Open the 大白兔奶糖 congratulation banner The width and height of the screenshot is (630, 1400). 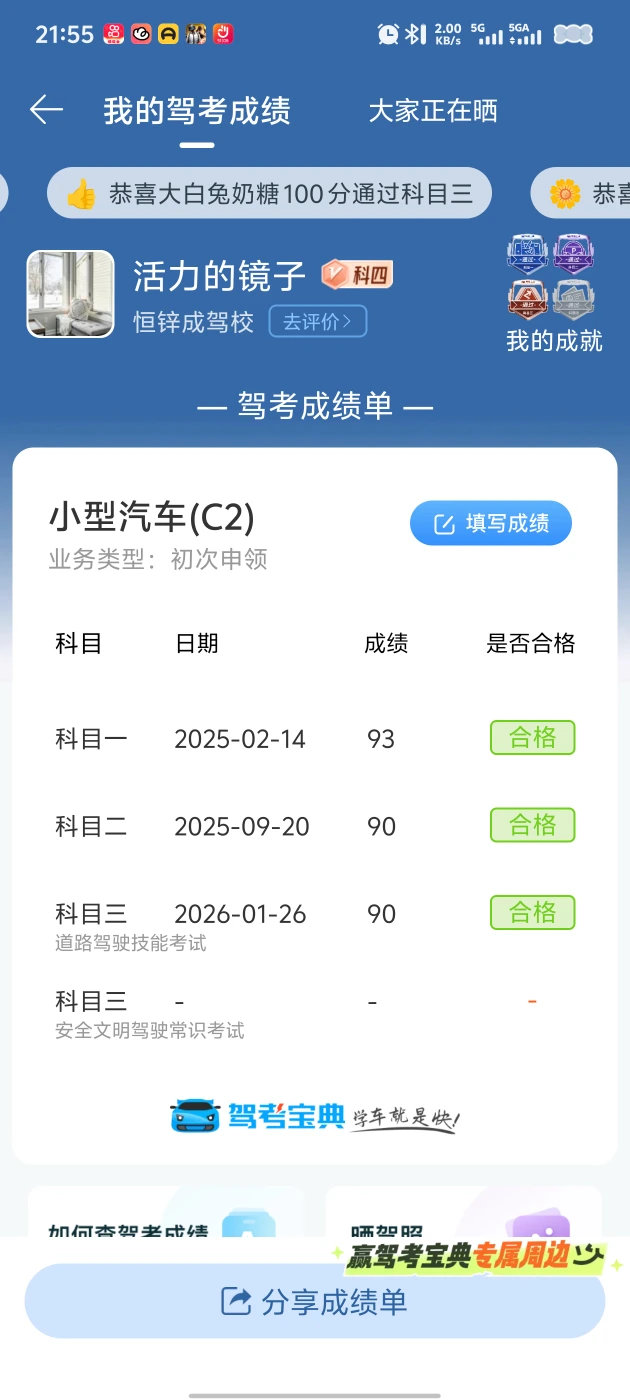(270, 193)
